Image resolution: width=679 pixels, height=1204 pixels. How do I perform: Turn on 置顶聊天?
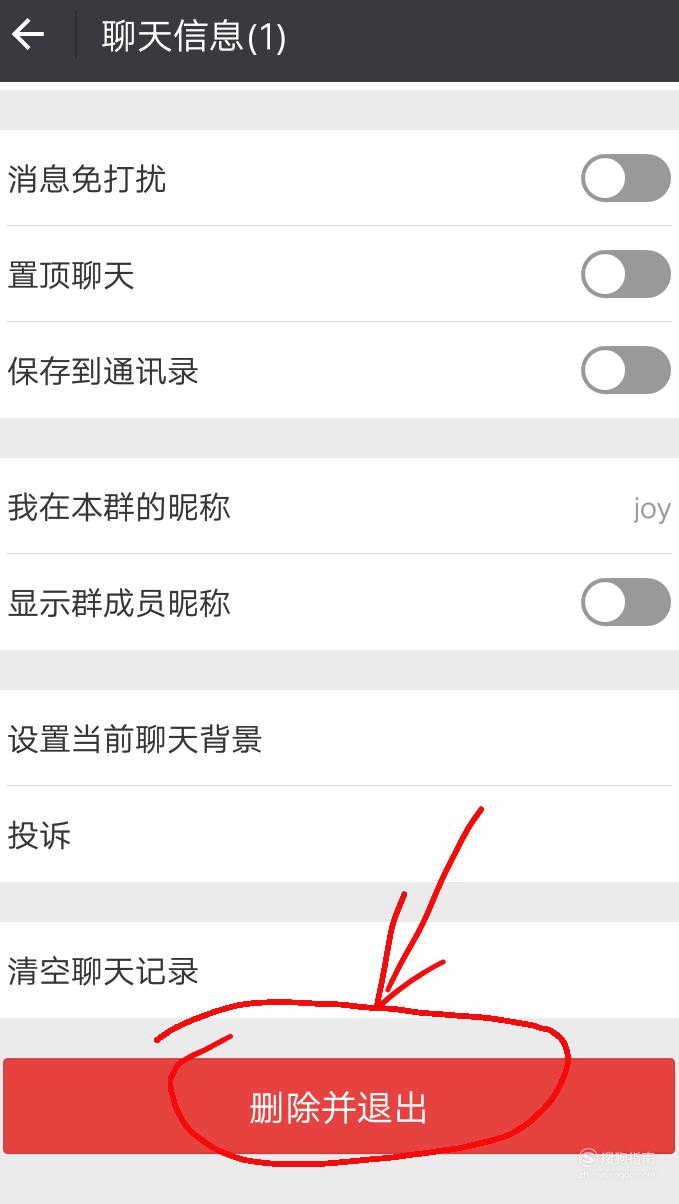626,274
